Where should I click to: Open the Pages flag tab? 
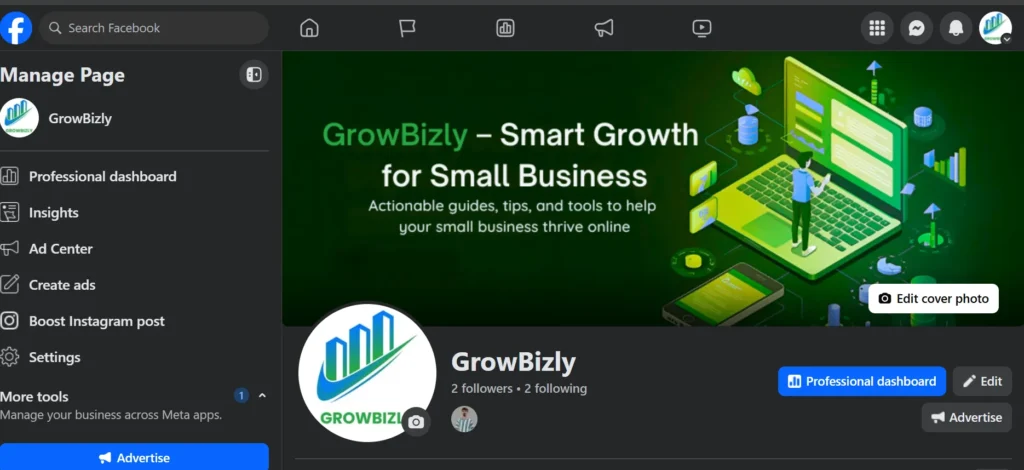[x=407, y=28]
